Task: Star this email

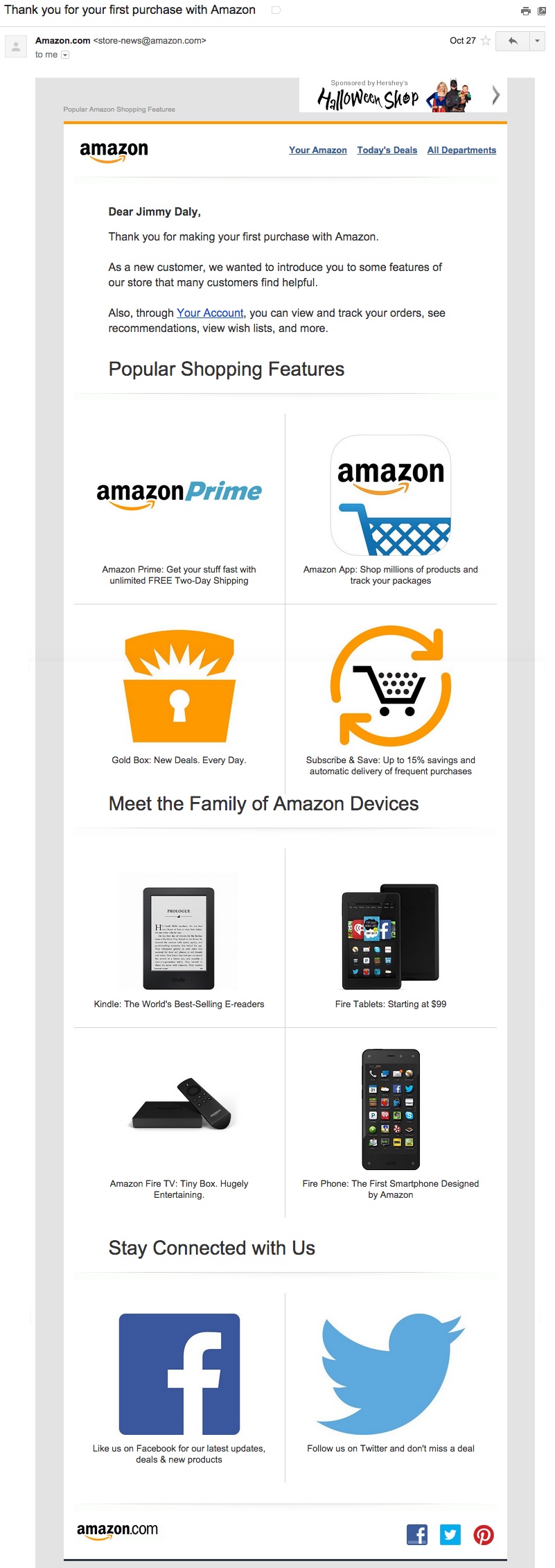Action: click(486, 41)
